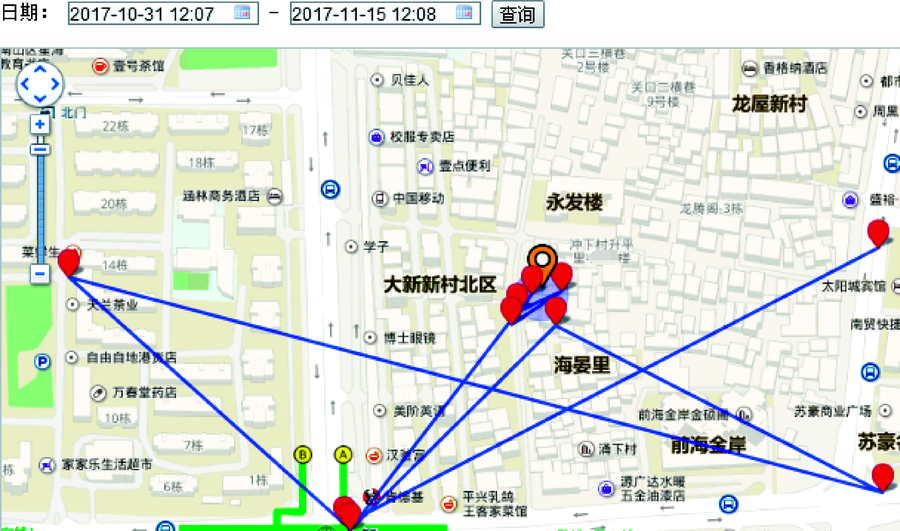Select the red marker above 海晏里
Viewport: 900px width, 531px height.
(555, 308)
